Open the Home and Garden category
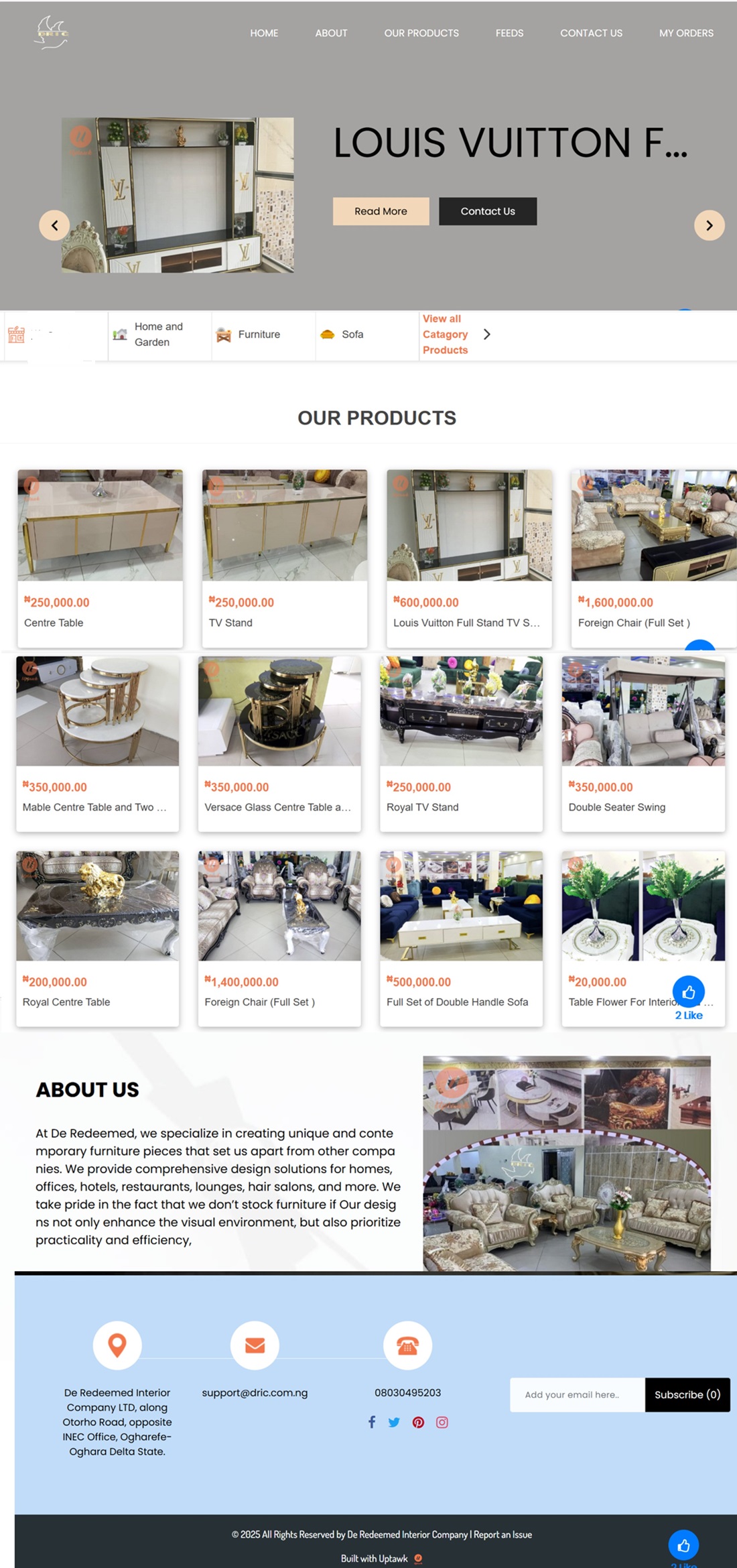737x1568 pixels. tap(158, 335)
